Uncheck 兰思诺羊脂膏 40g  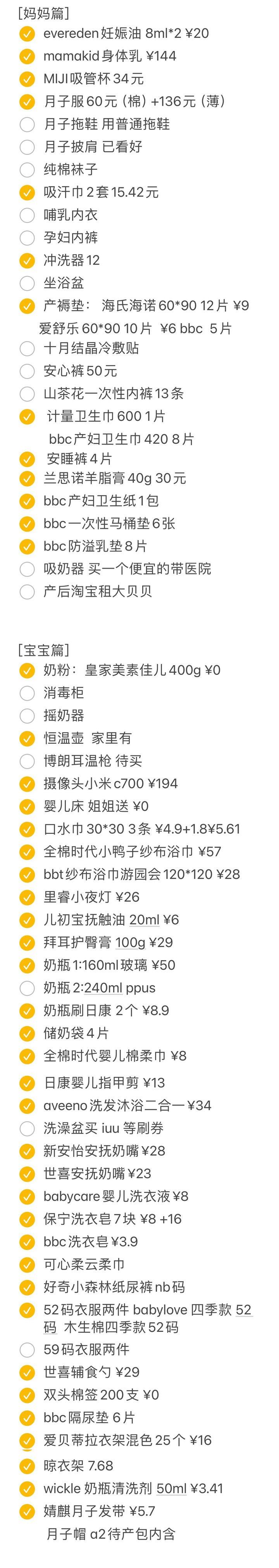[27, 479]
